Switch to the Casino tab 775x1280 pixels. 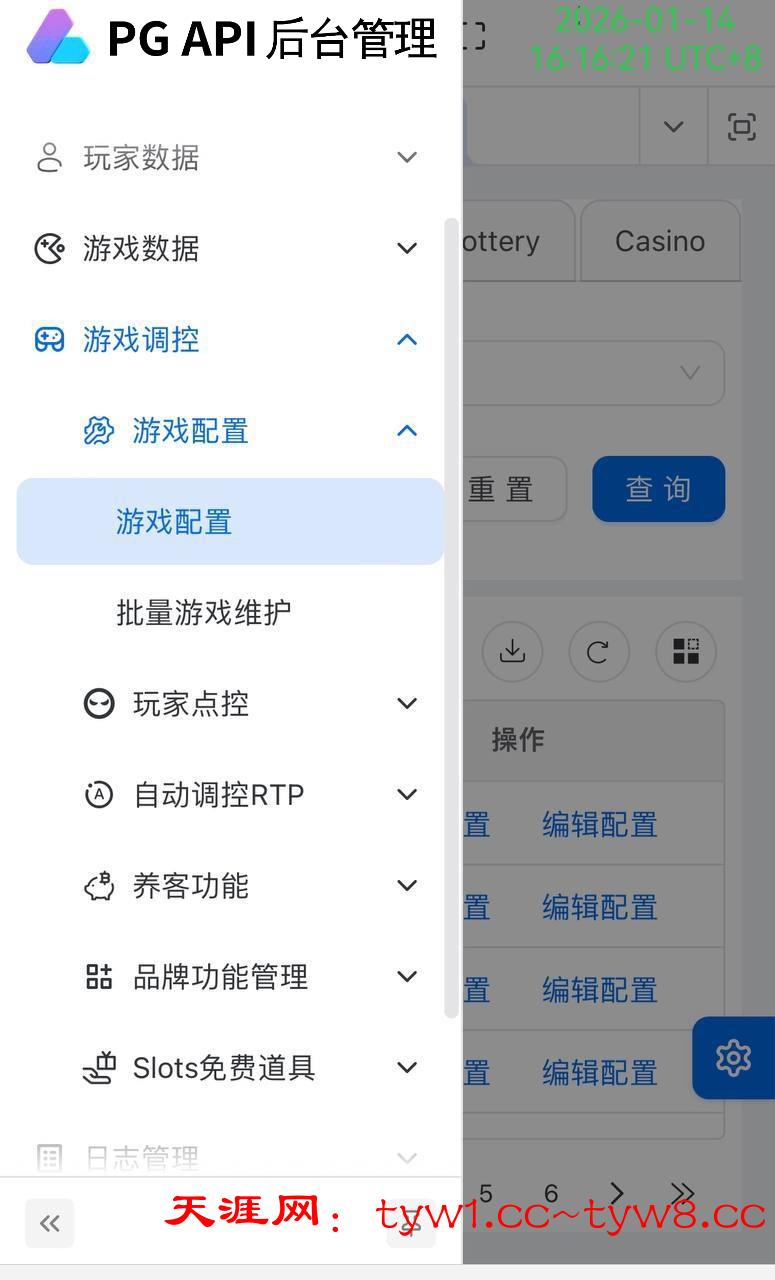660,242
